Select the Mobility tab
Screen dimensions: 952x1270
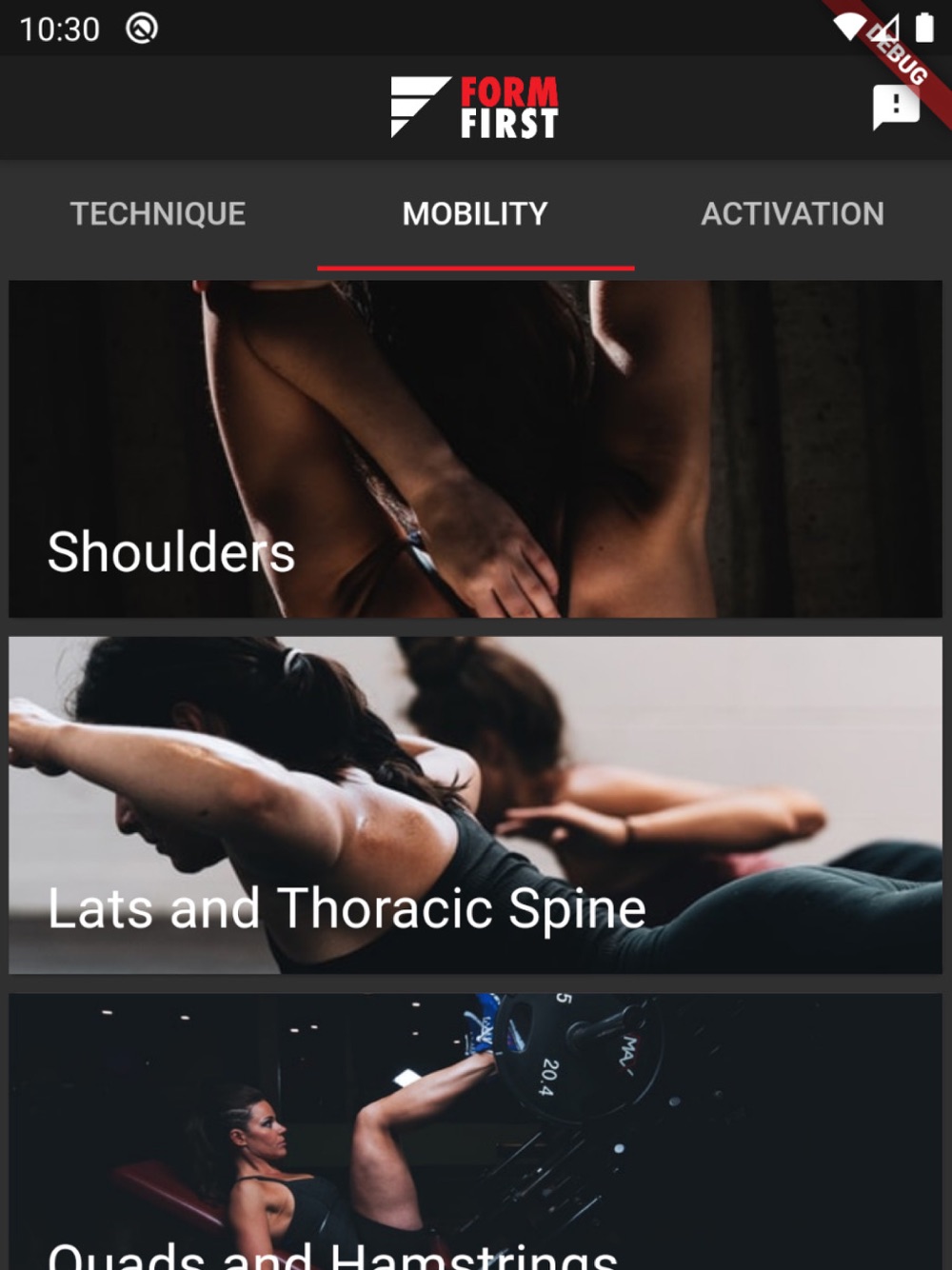point(475,214)
